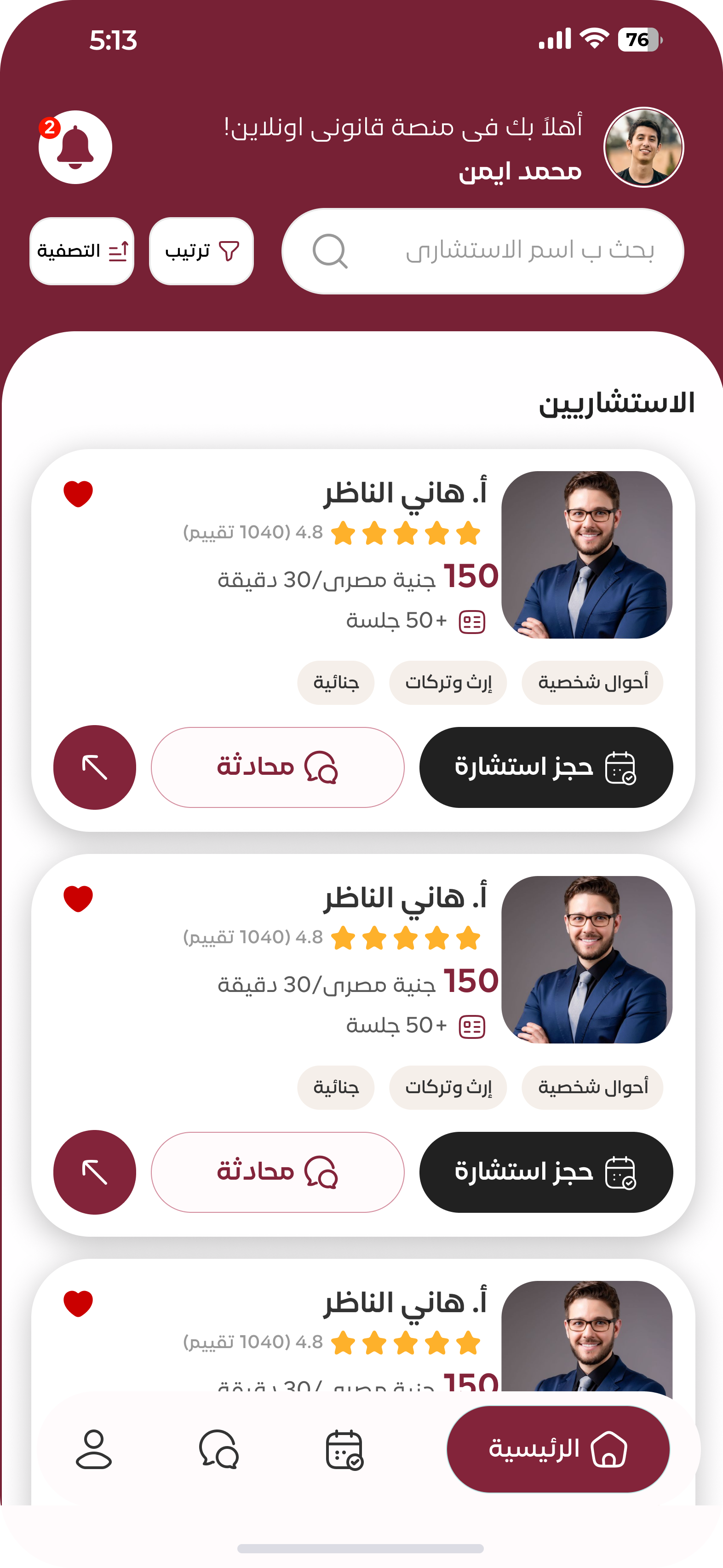Open the notifications bell with 2 alerts
This screenshot has width=723, height=1568.
[x=75, y=147]
